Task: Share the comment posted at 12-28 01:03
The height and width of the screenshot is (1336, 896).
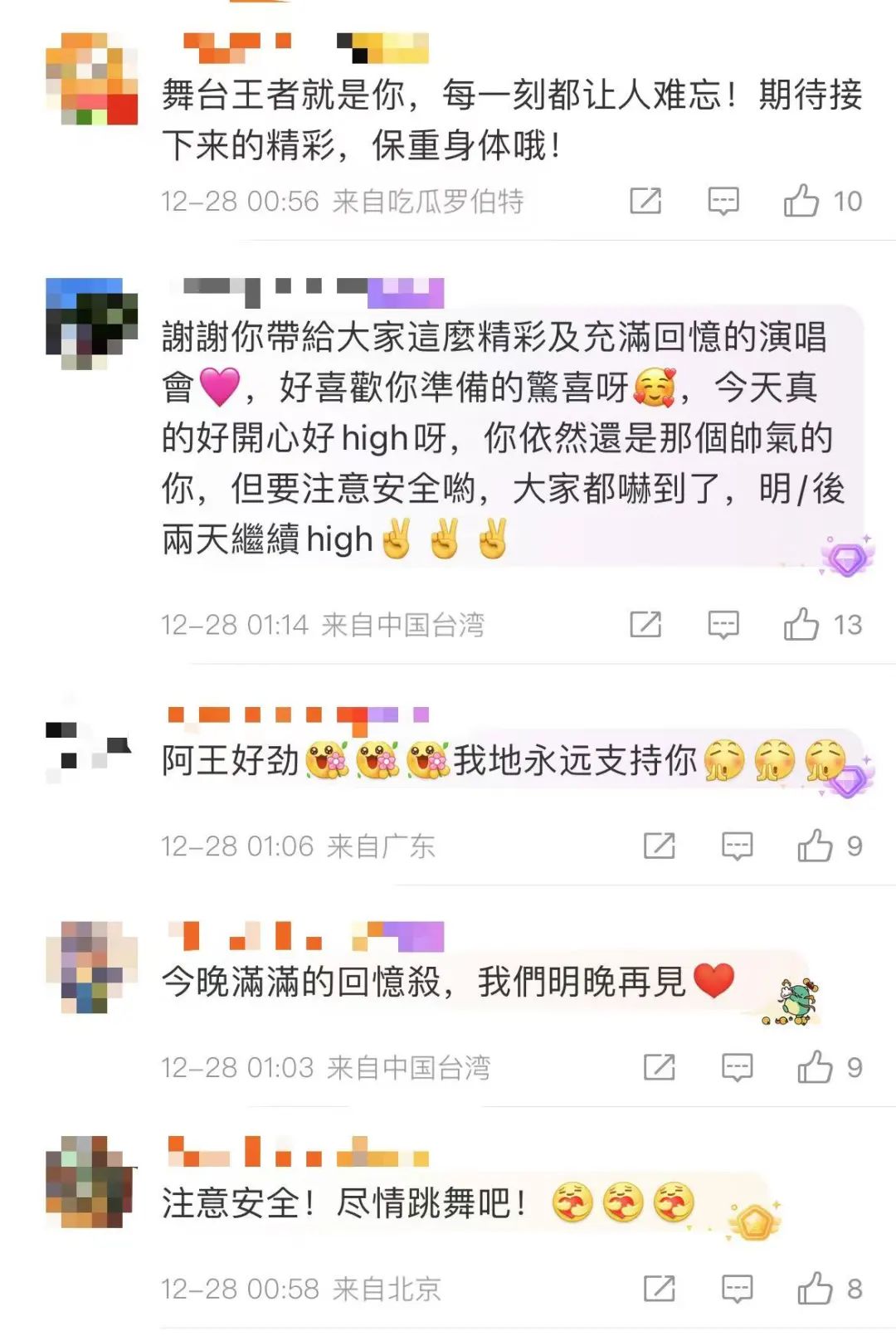Action: pyautogui.click(x=660, y=1067)
